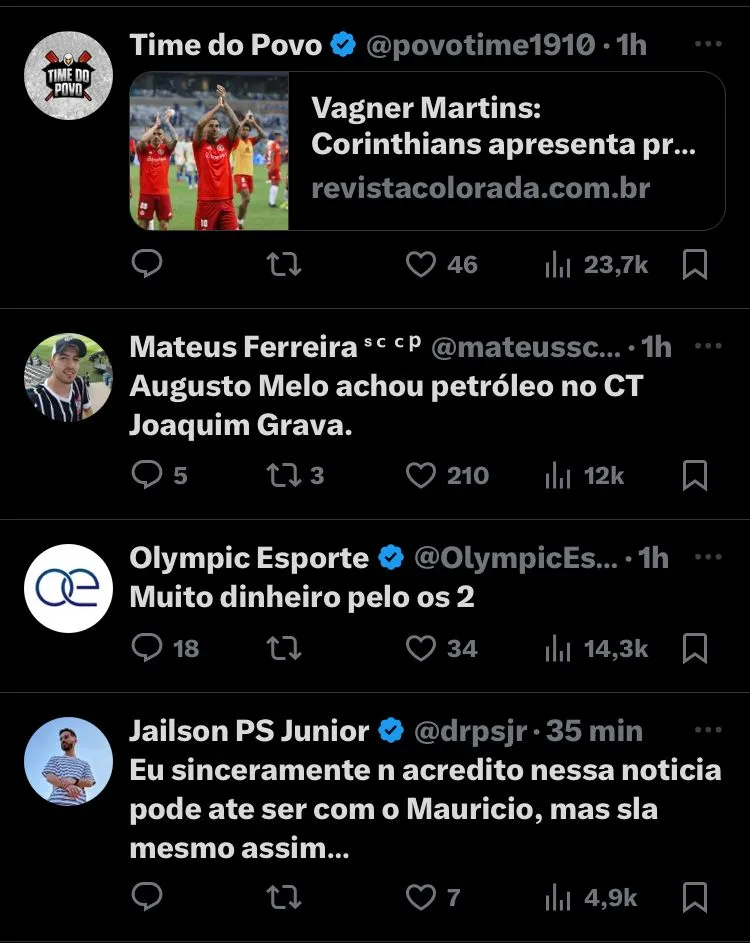Open Mateus Ferreira's profile picture
Screen dimensions: 750x943
click(x=68, y=376)
